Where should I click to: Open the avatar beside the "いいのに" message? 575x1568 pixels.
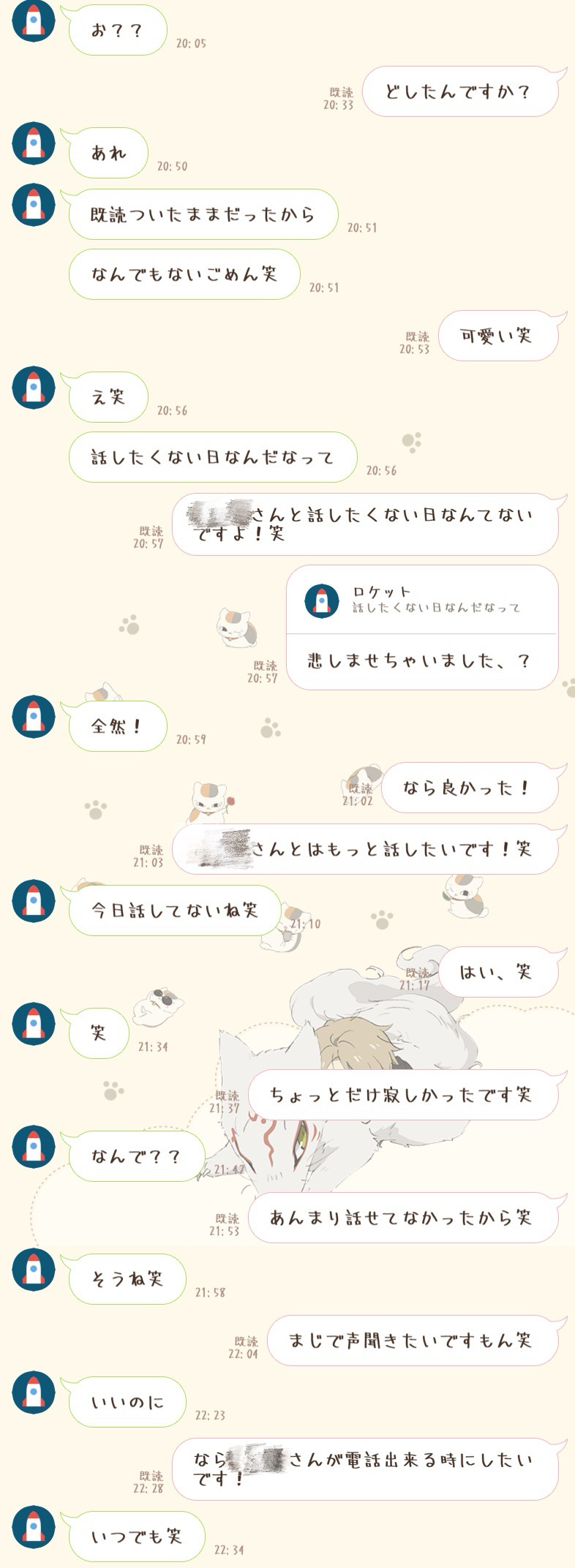coord(34,1392)
